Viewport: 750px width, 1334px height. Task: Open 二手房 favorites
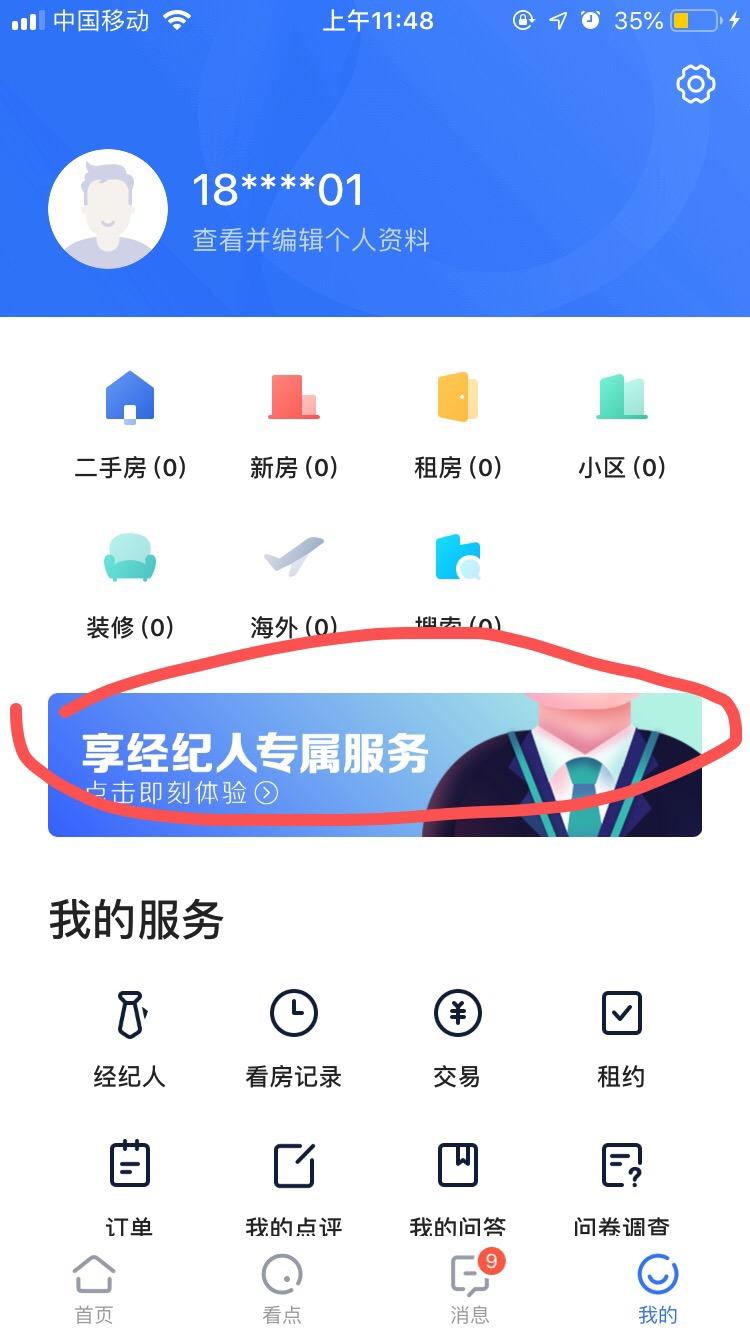tap(130, 425)
